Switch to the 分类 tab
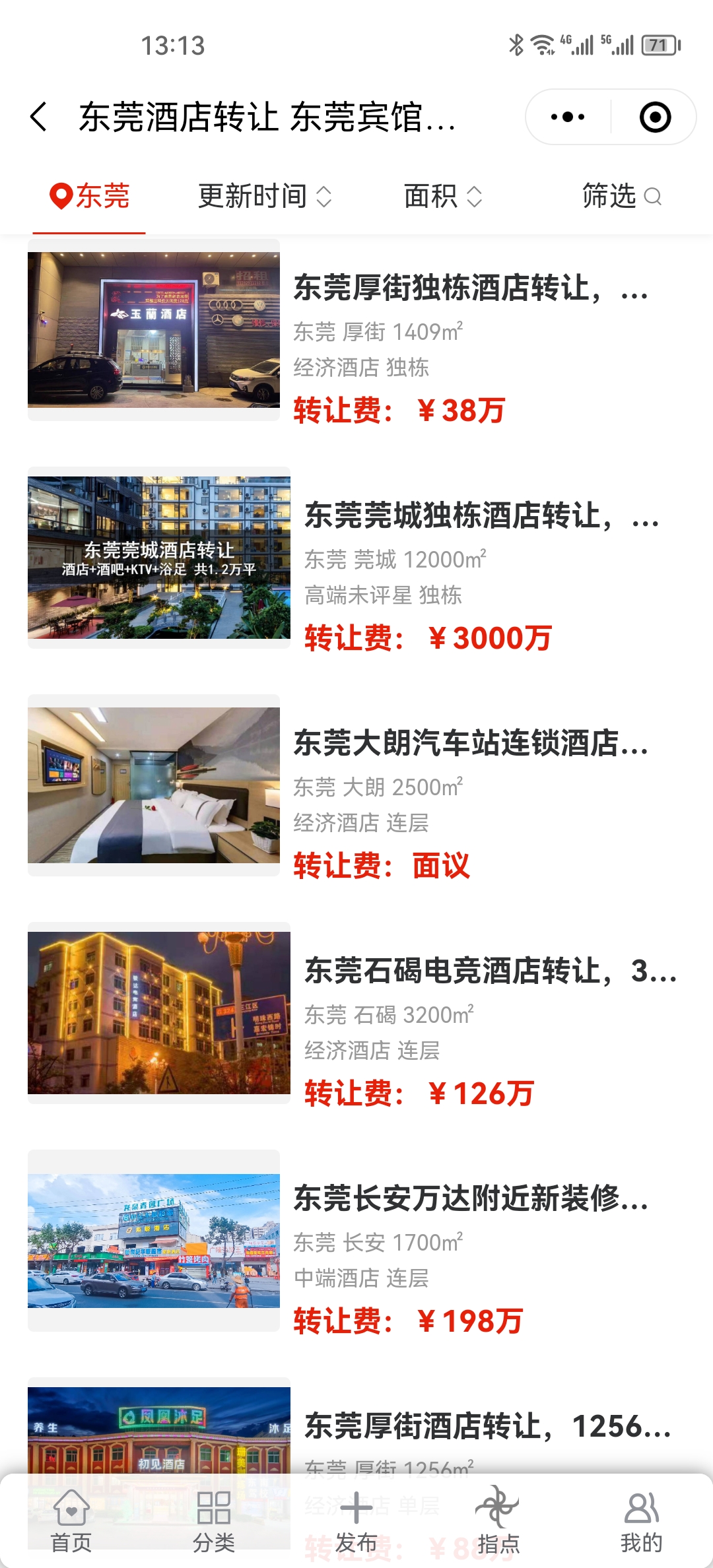Viewport: 713px width, 1568px height. [x=214, y=1521]
